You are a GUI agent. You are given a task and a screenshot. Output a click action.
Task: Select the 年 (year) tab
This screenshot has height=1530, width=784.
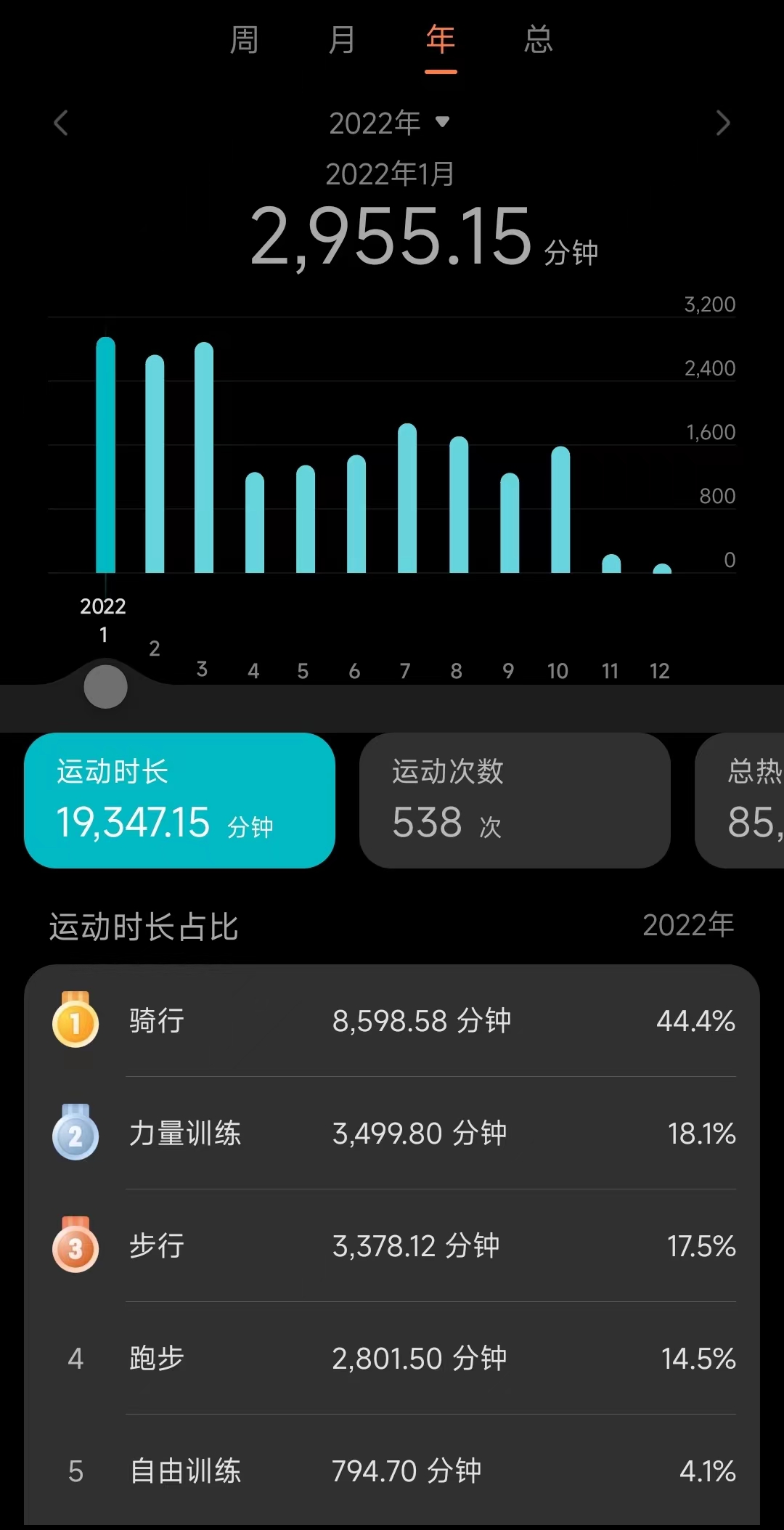tap(441, 39)
